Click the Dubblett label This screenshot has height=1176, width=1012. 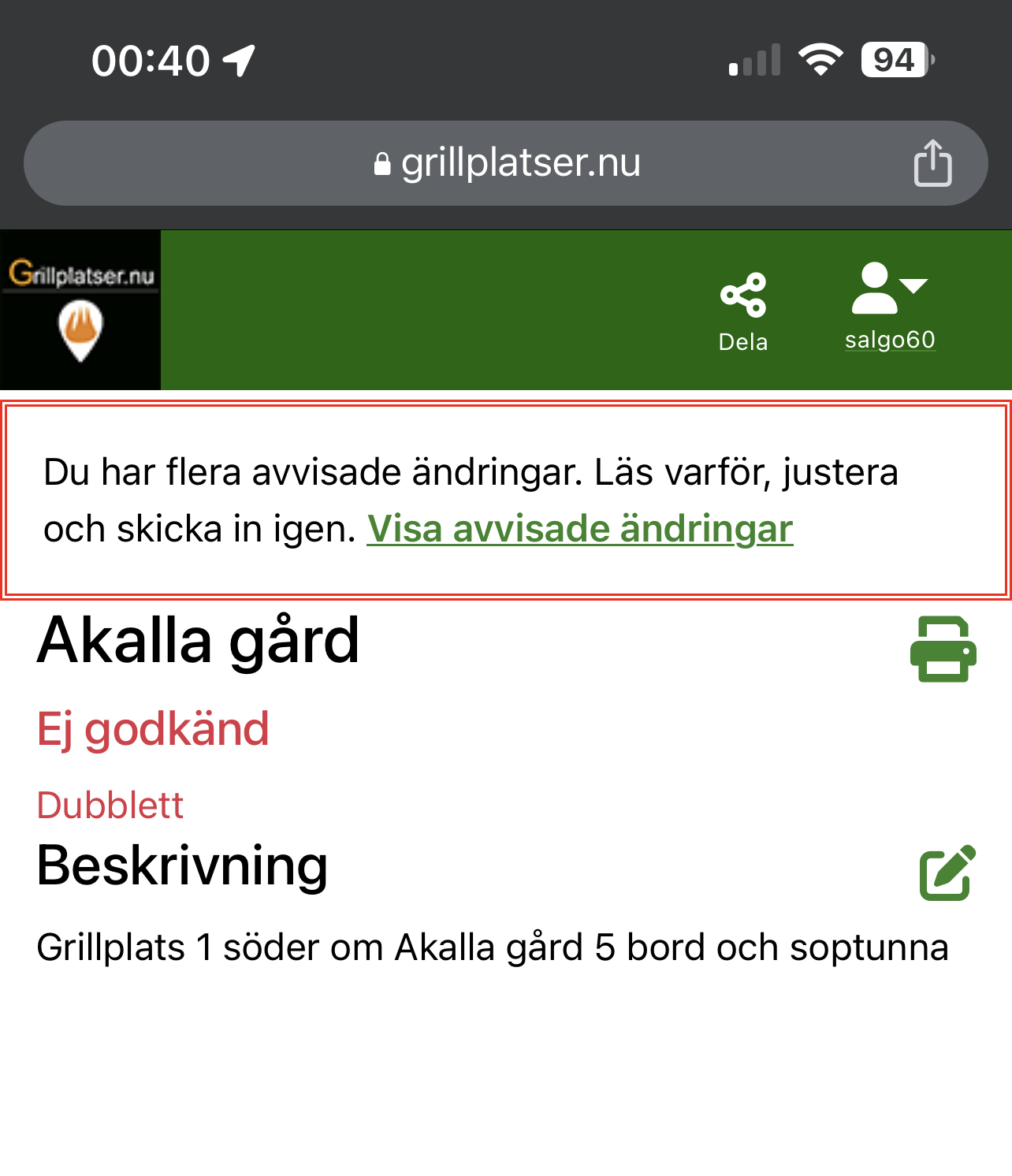[110, 805]
